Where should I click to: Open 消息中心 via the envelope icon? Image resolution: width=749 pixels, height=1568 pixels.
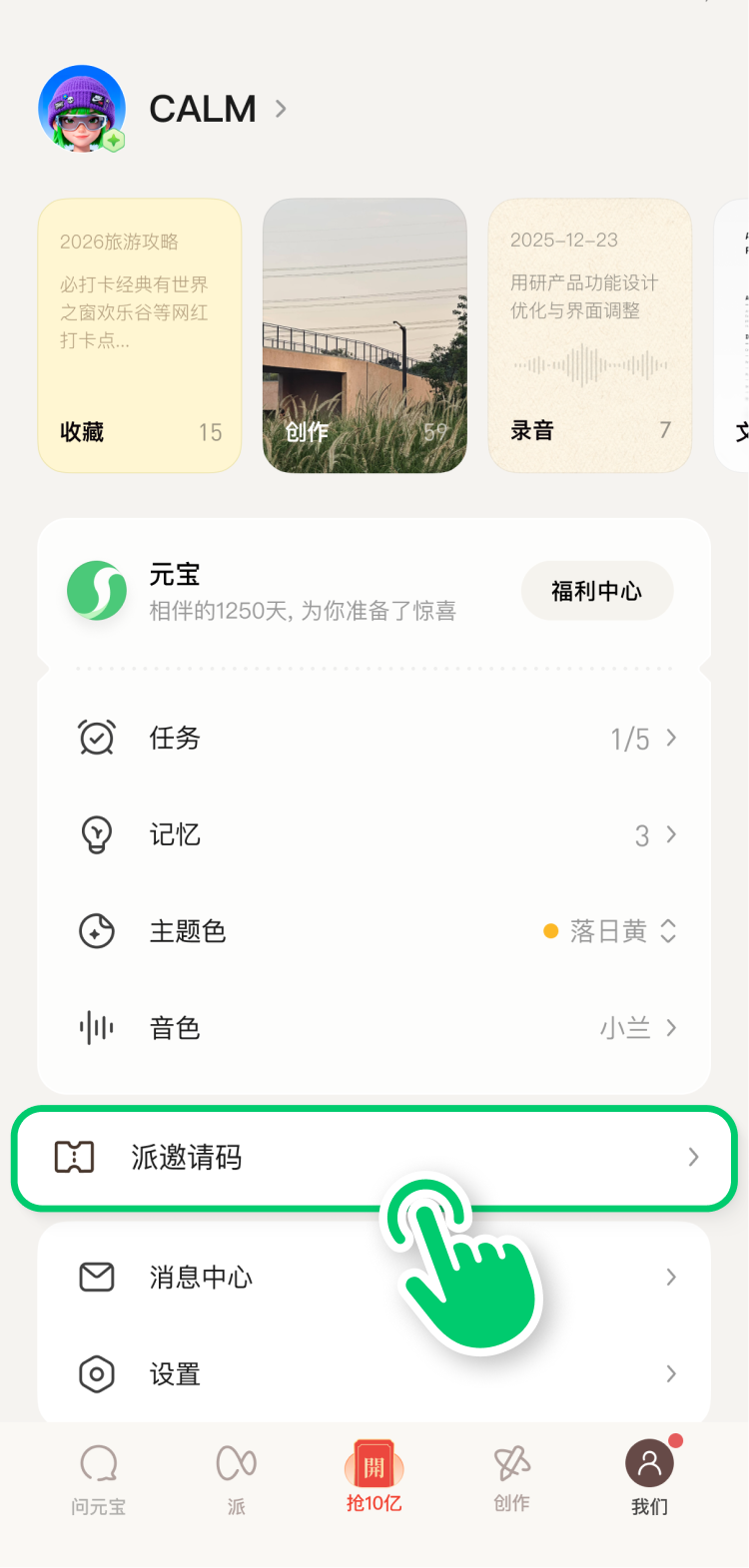click(x=96, y=1278)
